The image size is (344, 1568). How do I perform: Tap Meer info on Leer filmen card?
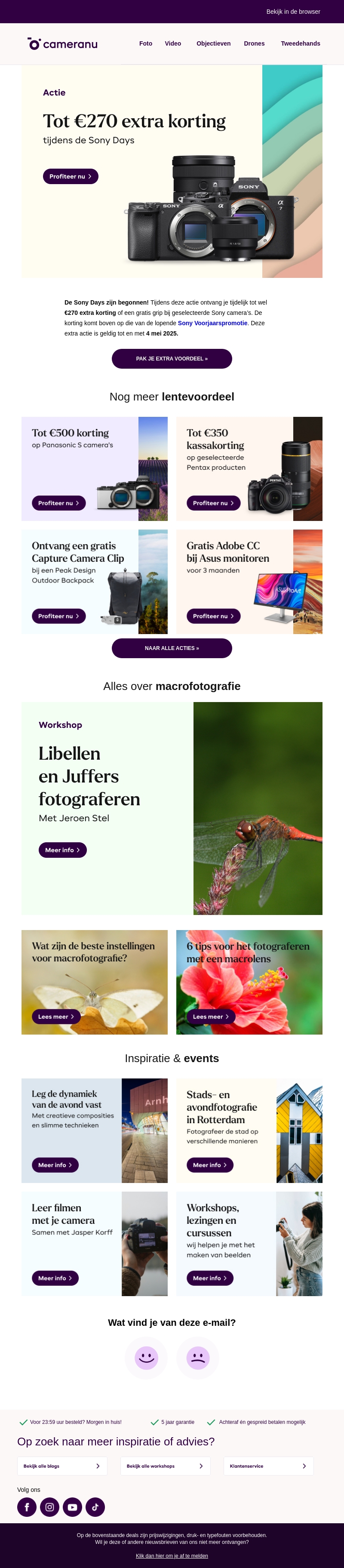point(55,1278)
